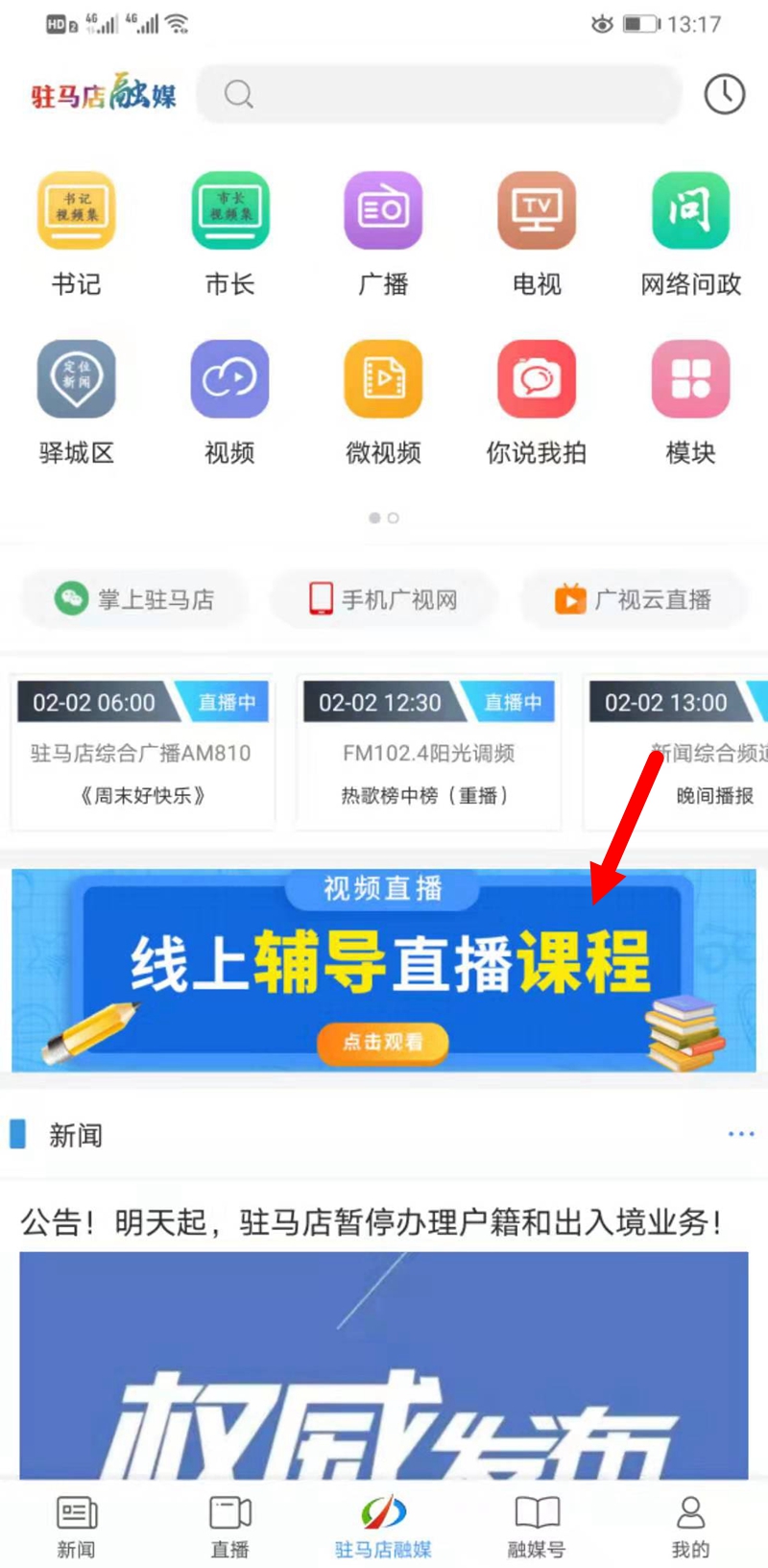Open 手机广视网
This screenshot has width=768, height=1568.
pyautogui.click(x=383, y=599)
